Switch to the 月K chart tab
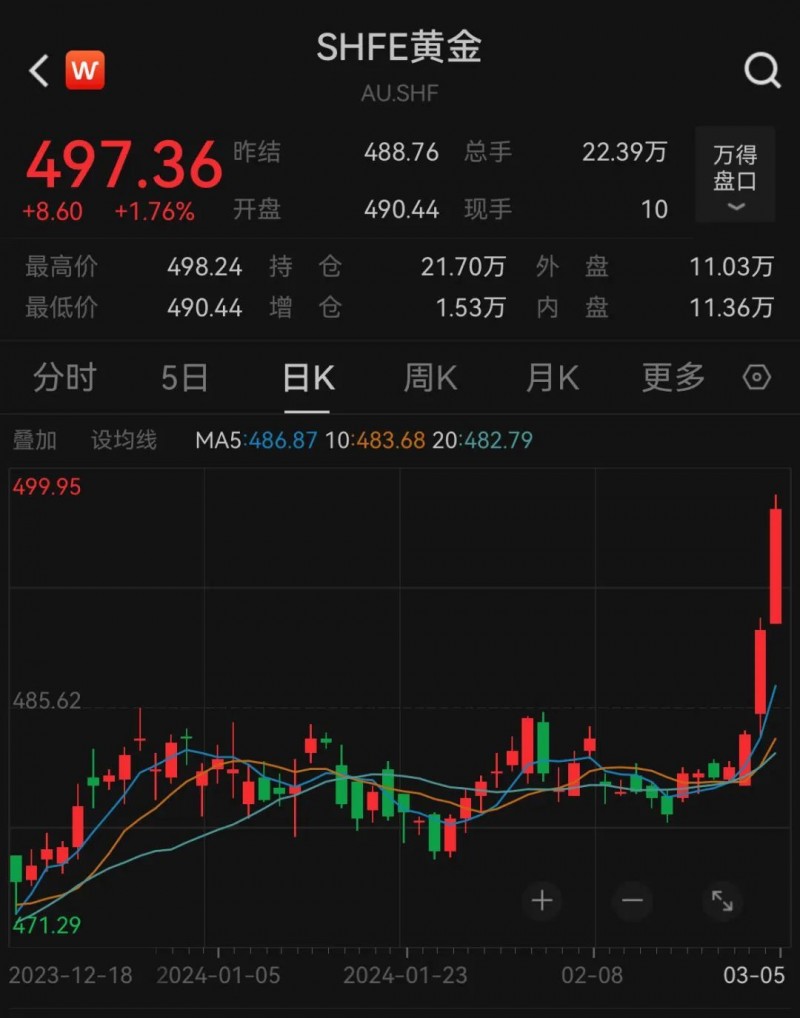This screenshot has height=1018, width=800. [x=552, y=378]
